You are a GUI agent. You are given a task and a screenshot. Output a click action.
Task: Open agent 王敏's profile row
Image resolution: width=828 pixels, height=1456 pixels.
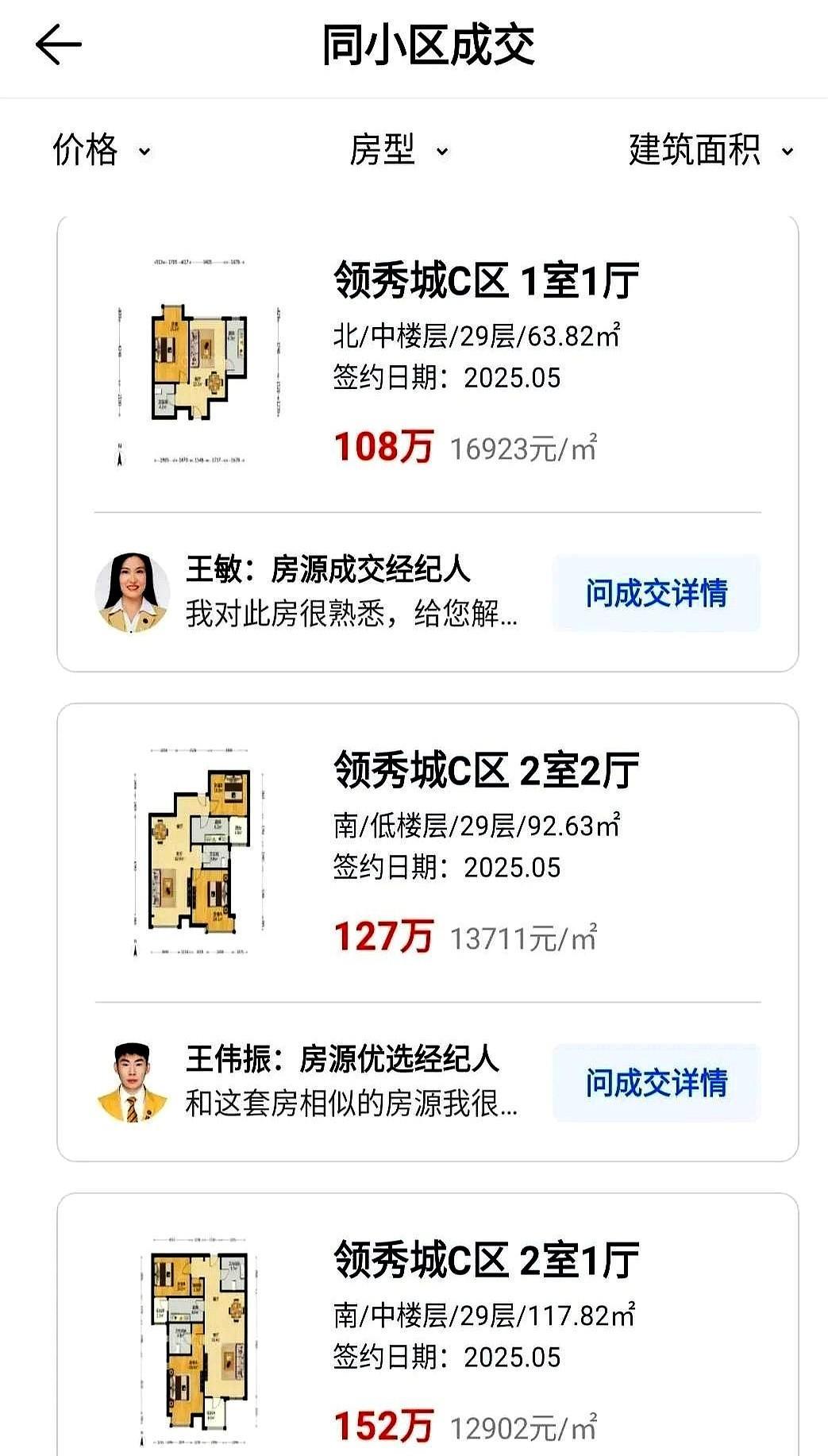318,593
